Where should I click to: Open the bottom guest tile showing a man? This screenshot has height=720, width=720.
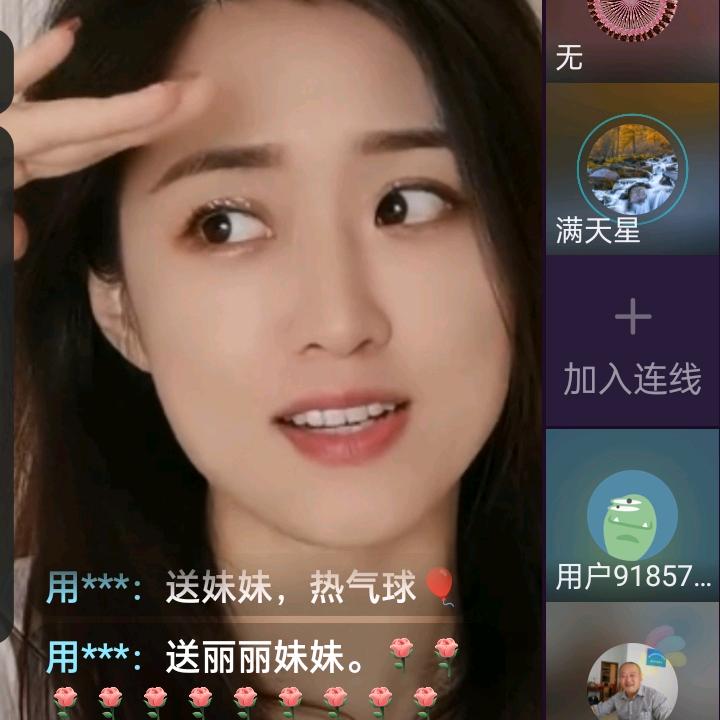(632, 661)
